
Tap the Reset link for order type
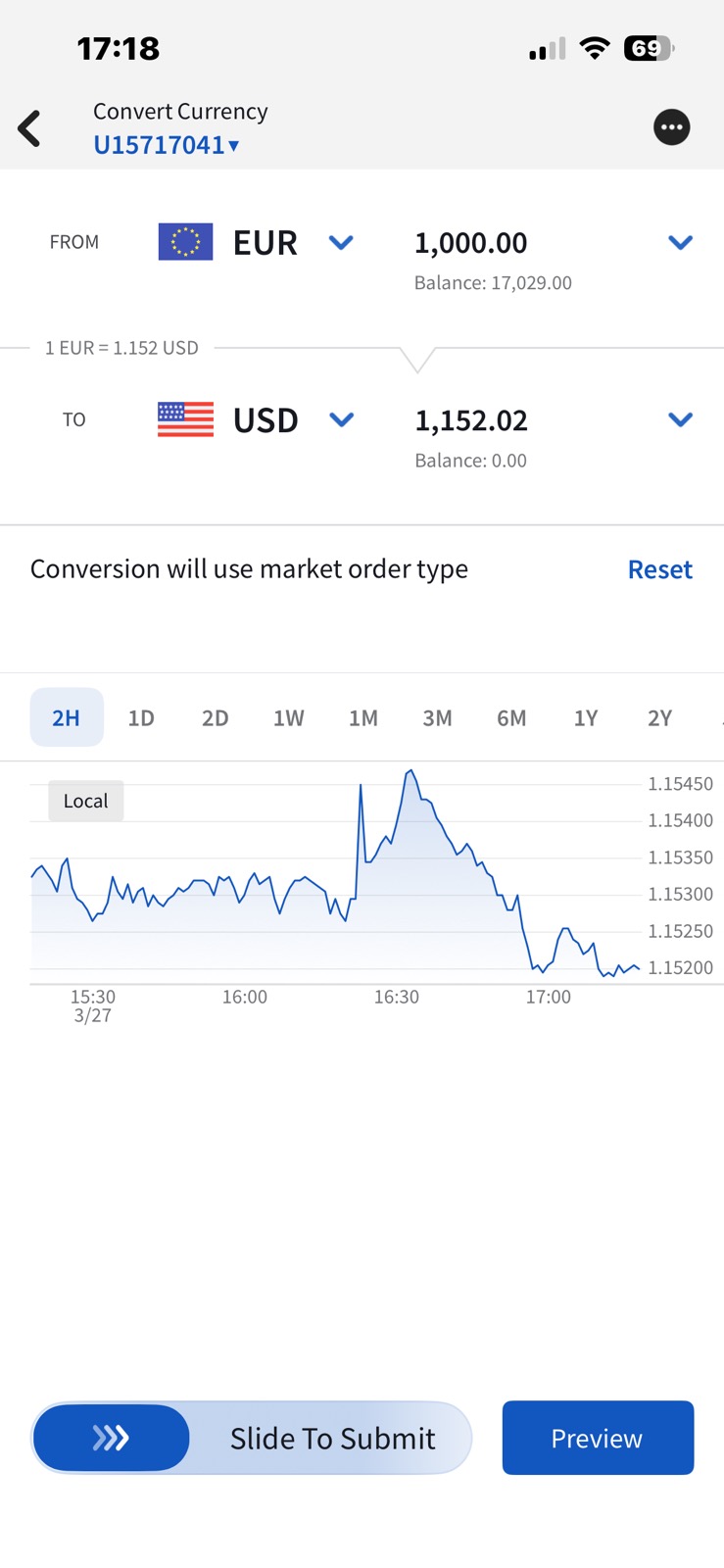pyautogui.click(x=659, y=568)
